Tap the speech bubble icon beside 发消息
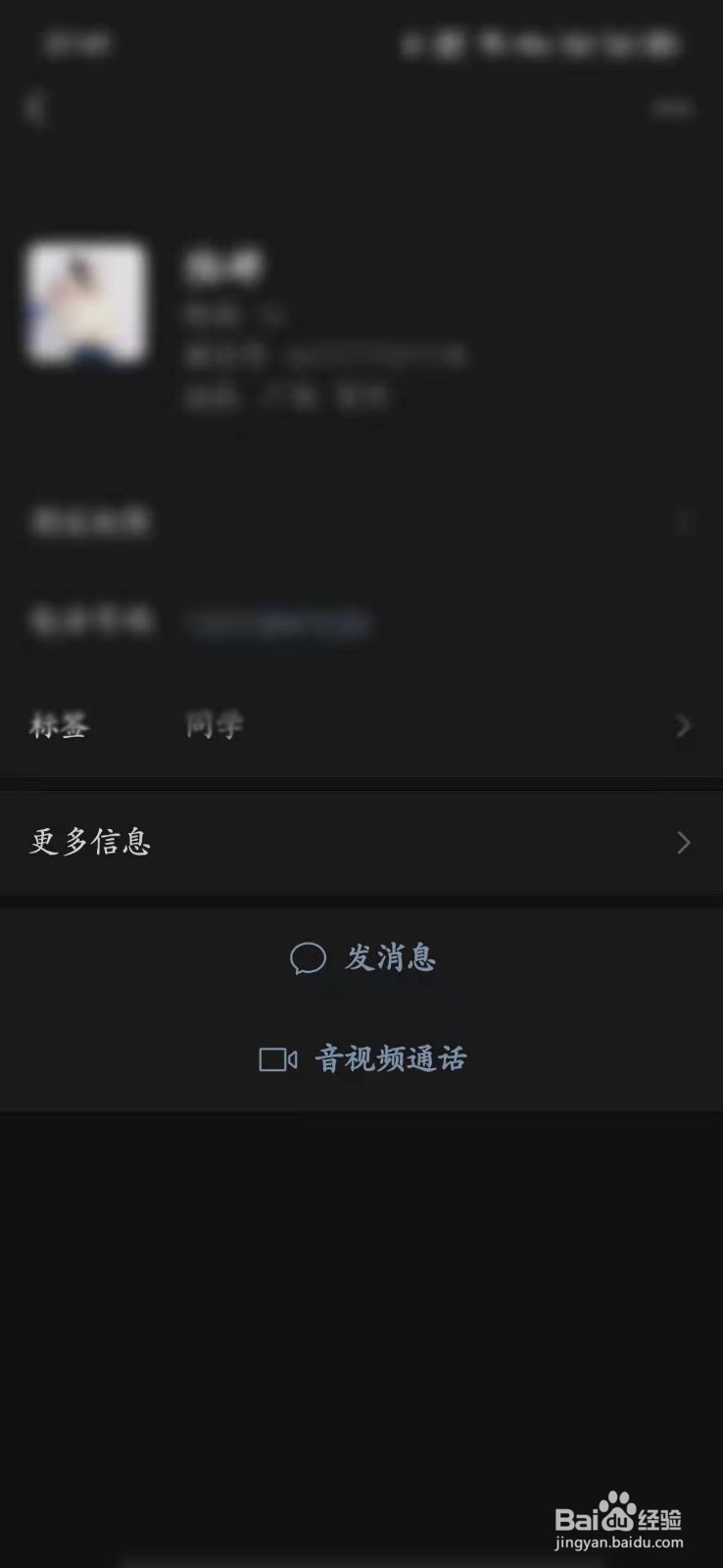The width and height of the screenshot is (723, 1568). (309, 958)
